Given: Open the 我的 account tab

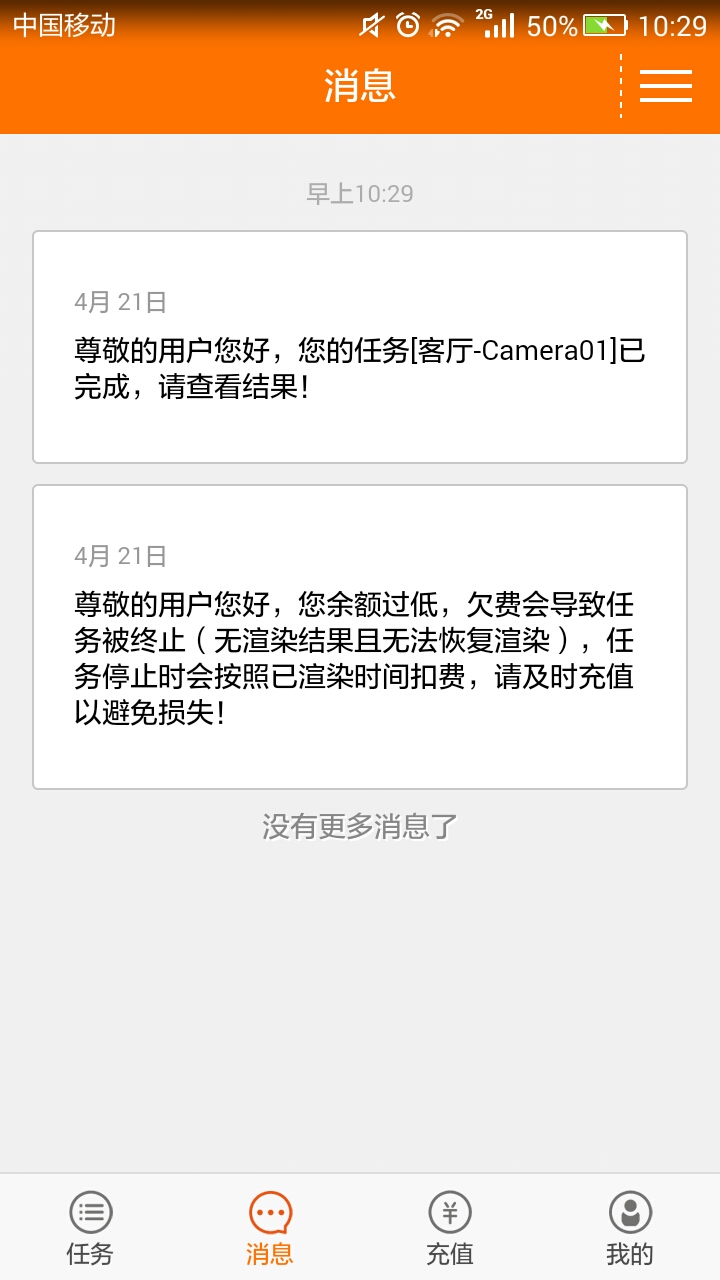Looking at the screenshot, I should 630,1225.
